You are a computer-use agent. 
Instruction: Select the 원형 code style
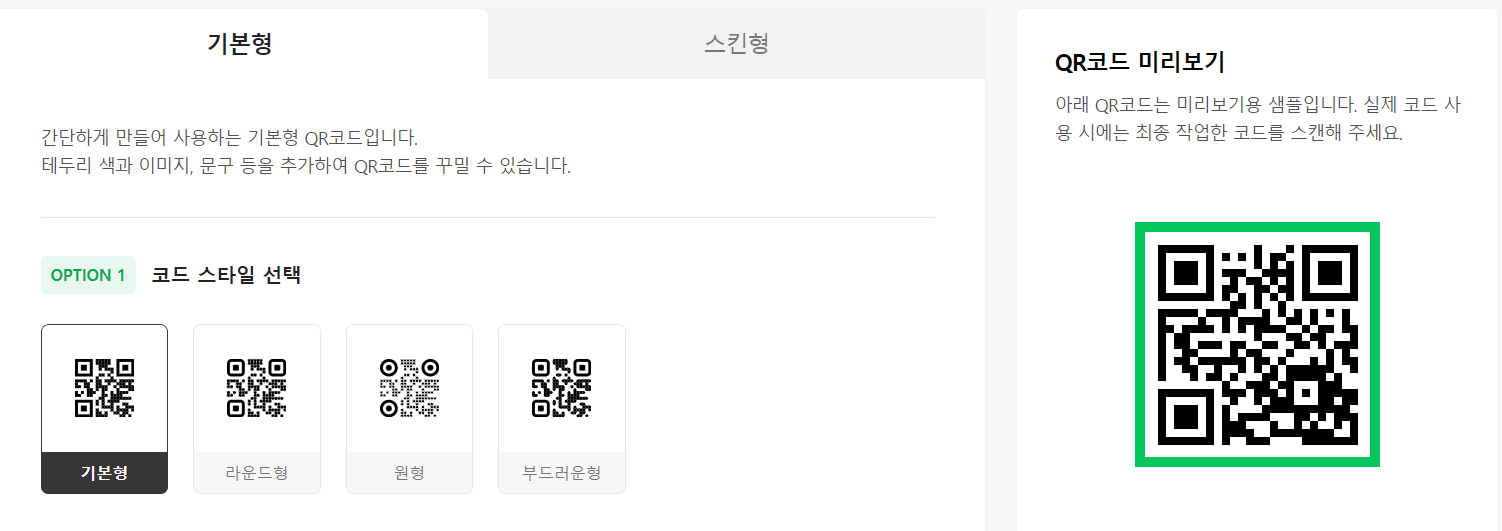(x=409, y=409)
